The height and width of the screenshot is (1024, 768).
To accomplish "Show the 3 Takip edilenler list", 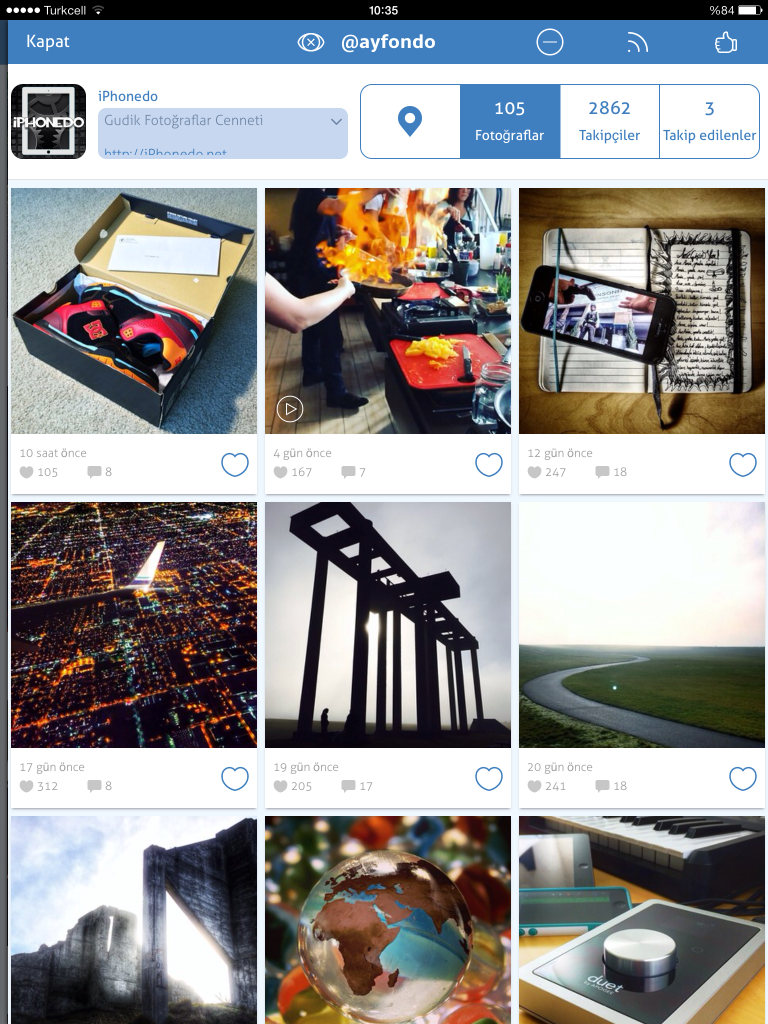I will (709, 122).
